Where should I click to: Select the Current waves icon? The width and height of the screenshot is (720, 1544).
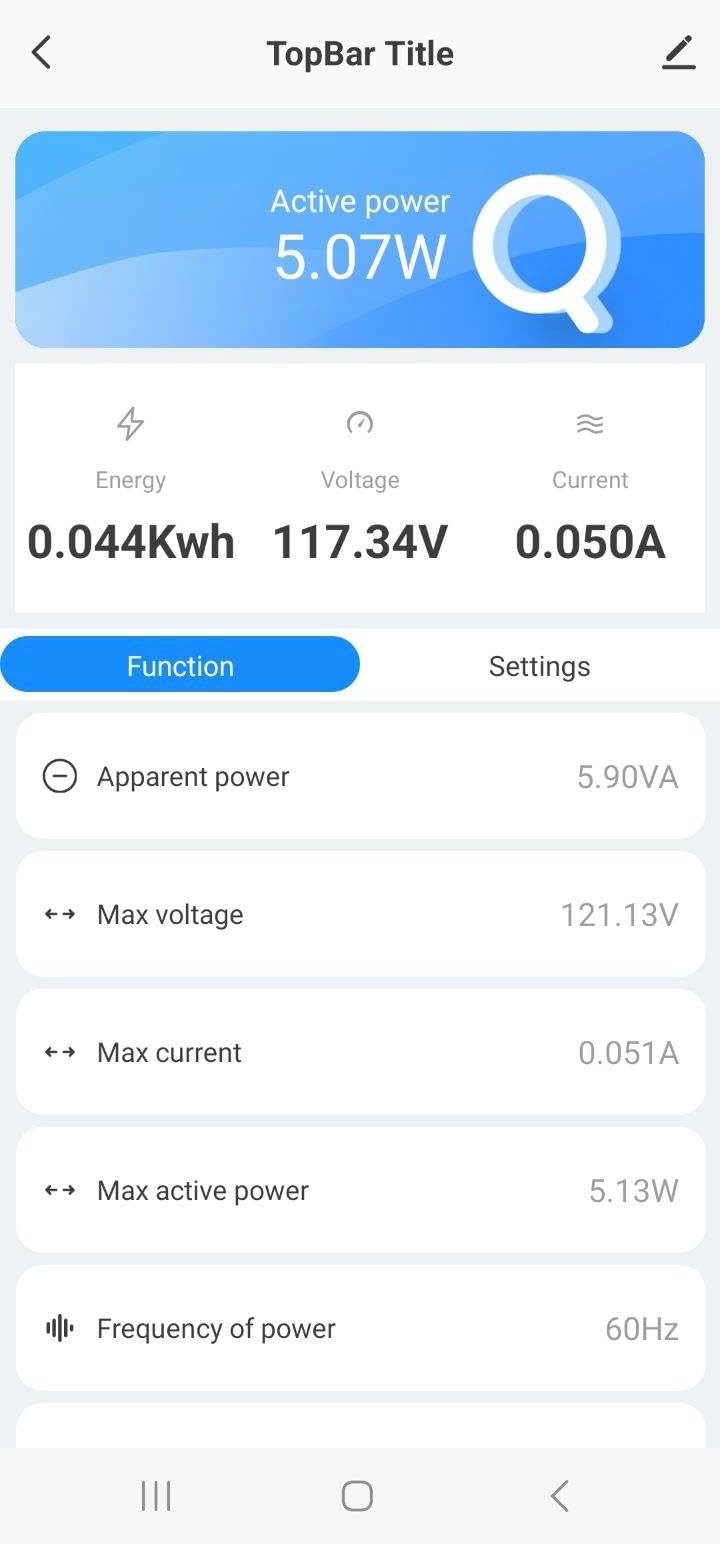click(x=590, y=424)
